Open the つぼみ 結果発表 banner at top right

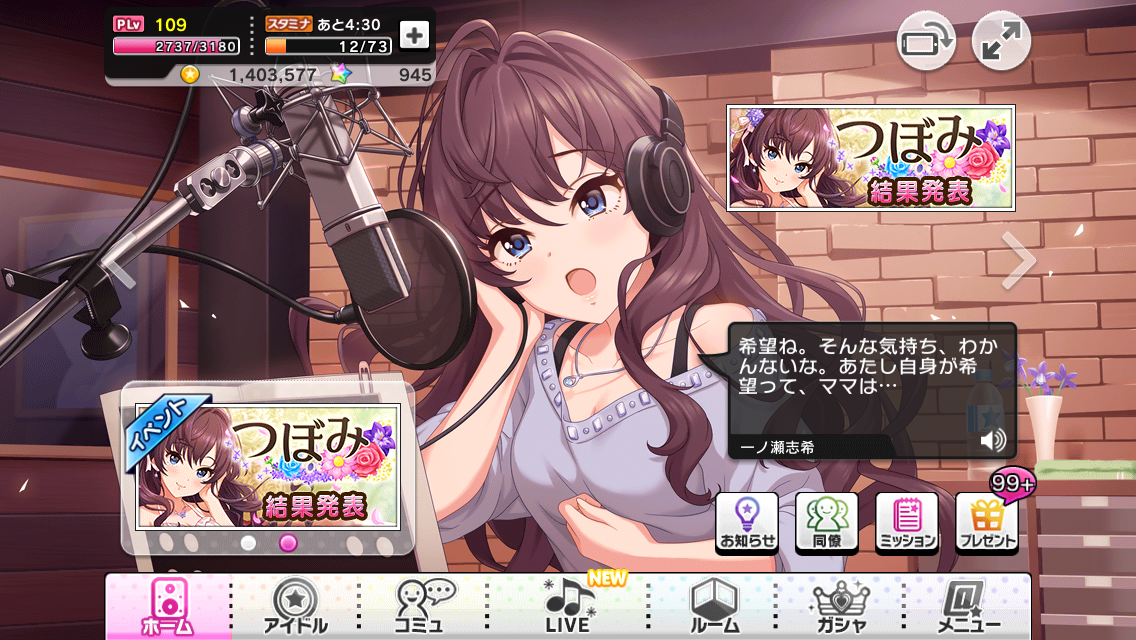[x=871, y=158]
